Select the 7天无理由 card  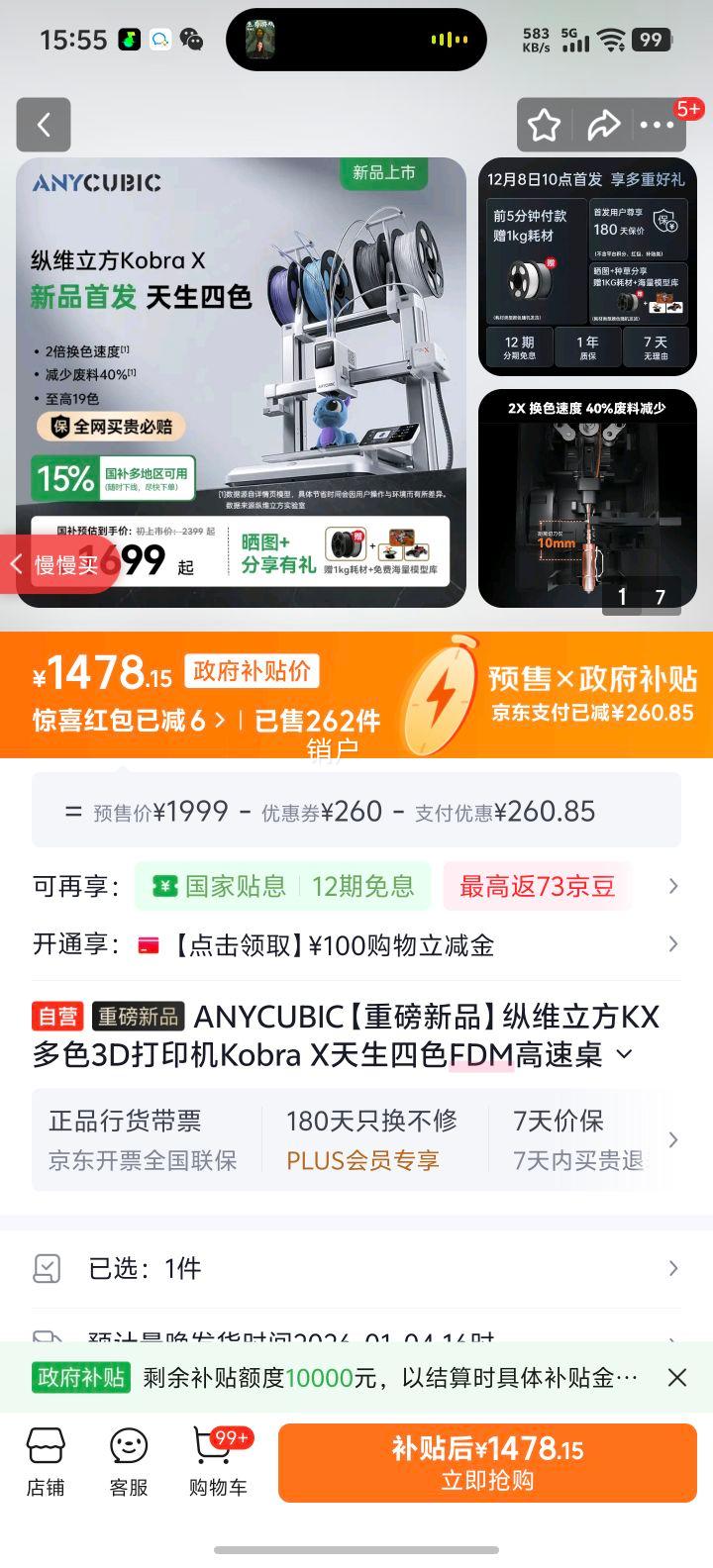[x=658, y=346]
